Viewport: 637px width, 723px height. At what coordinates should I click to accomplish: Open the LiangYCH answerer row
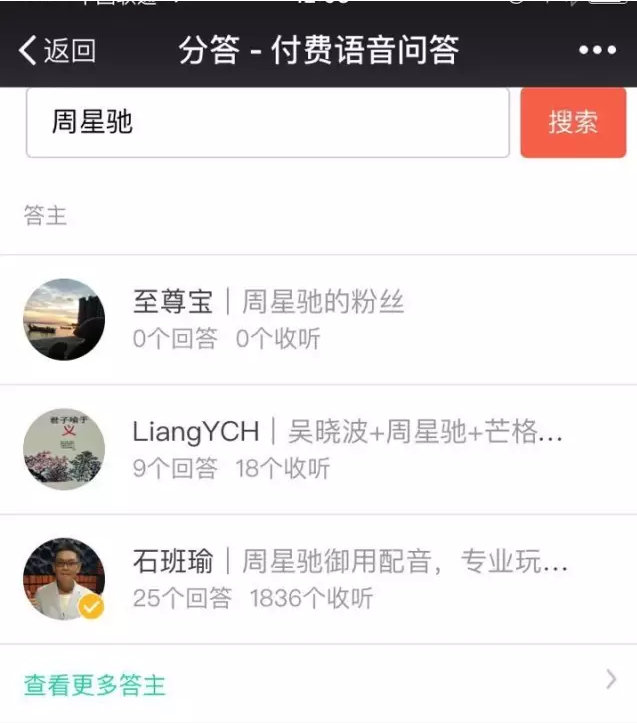[x=318, y=449]
